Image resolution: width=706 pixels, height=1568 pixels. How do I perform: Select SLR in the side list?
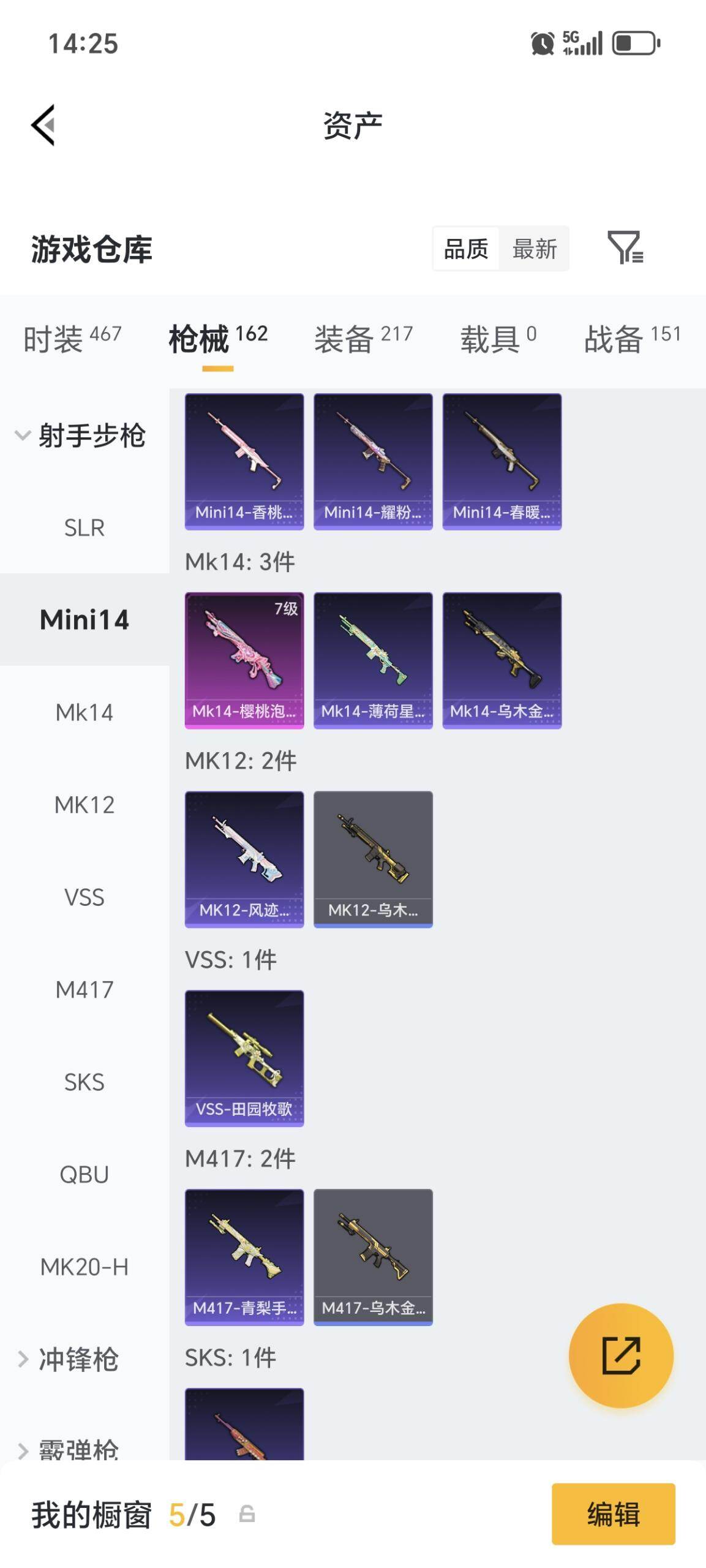(84, 527)
